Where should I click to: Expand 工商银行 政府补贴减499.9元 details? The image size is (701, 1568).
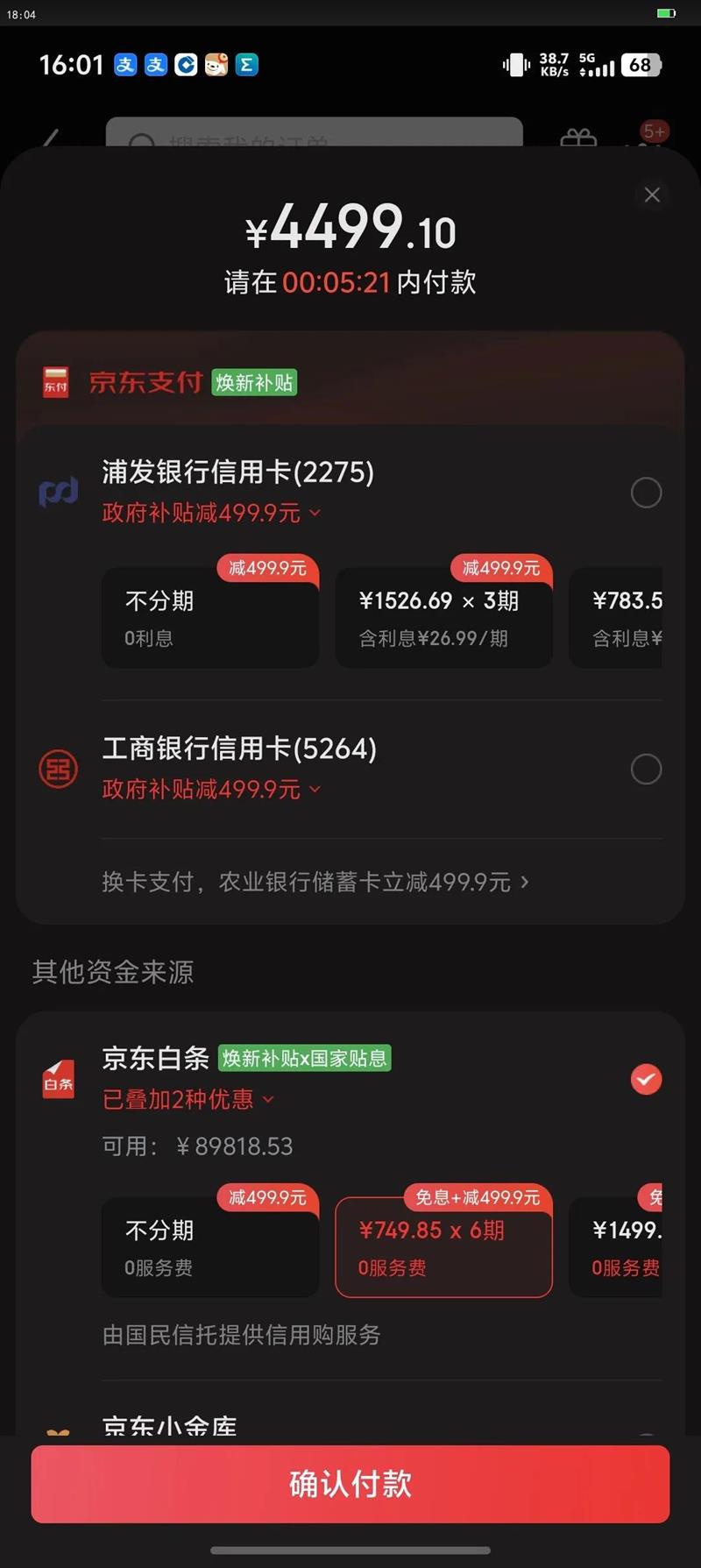[x=212, y=790]
